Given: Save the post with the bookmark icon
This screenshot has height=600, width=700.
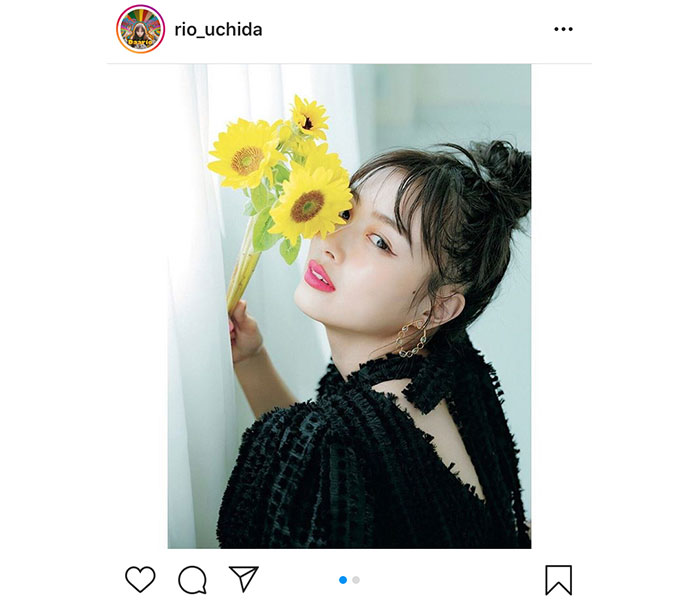Looking at the screenshot, I should pos(558,580).
